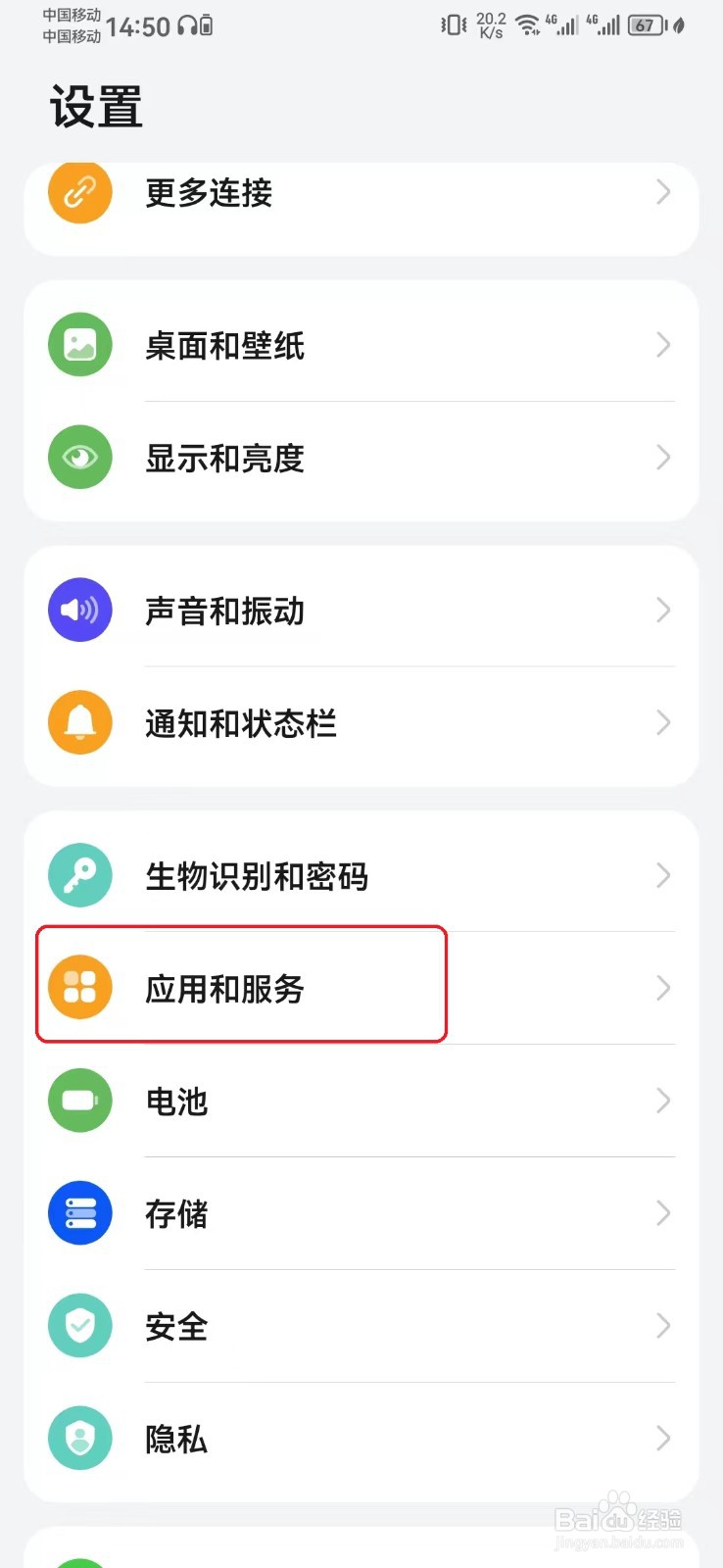The width and height of the screenshot is (723, 1568).
Task: Click the blue storage stack icon for 存储
Action: (x=79, y=1212)
